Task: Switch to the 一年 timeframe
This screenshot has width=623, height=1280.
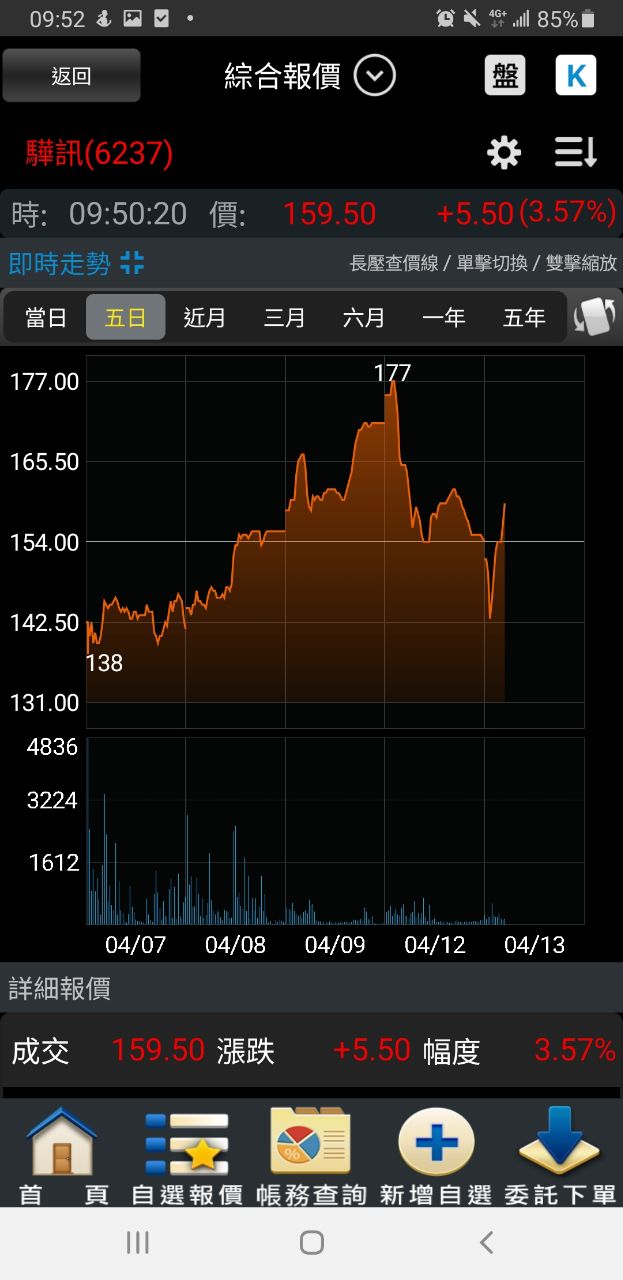Action: pos(444,318)
